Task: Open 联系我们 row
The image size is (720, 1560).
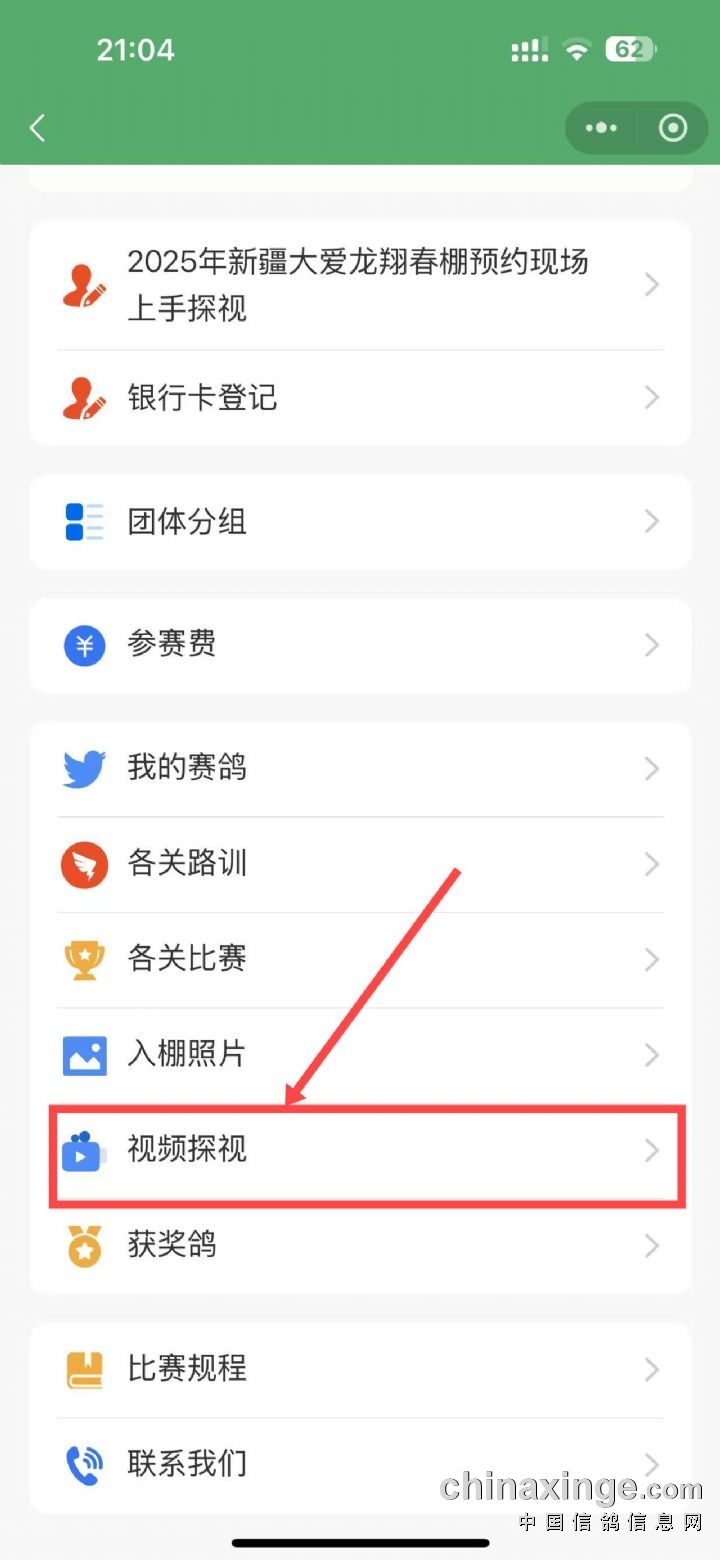Action: 360,1465
